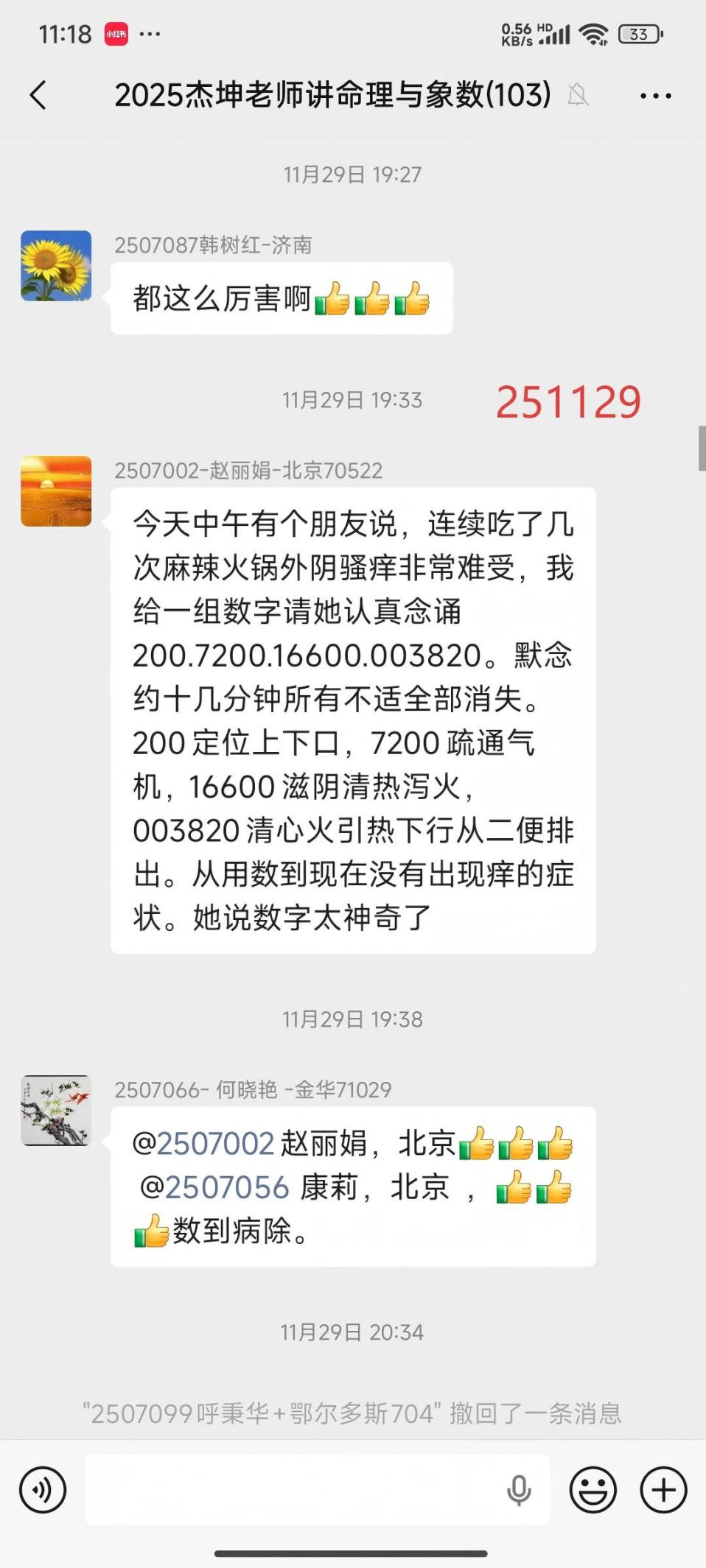Tap 何晓艳's plum blossom avatar
This screenshot has width=706, height=1568.
tap(55, 1112)
